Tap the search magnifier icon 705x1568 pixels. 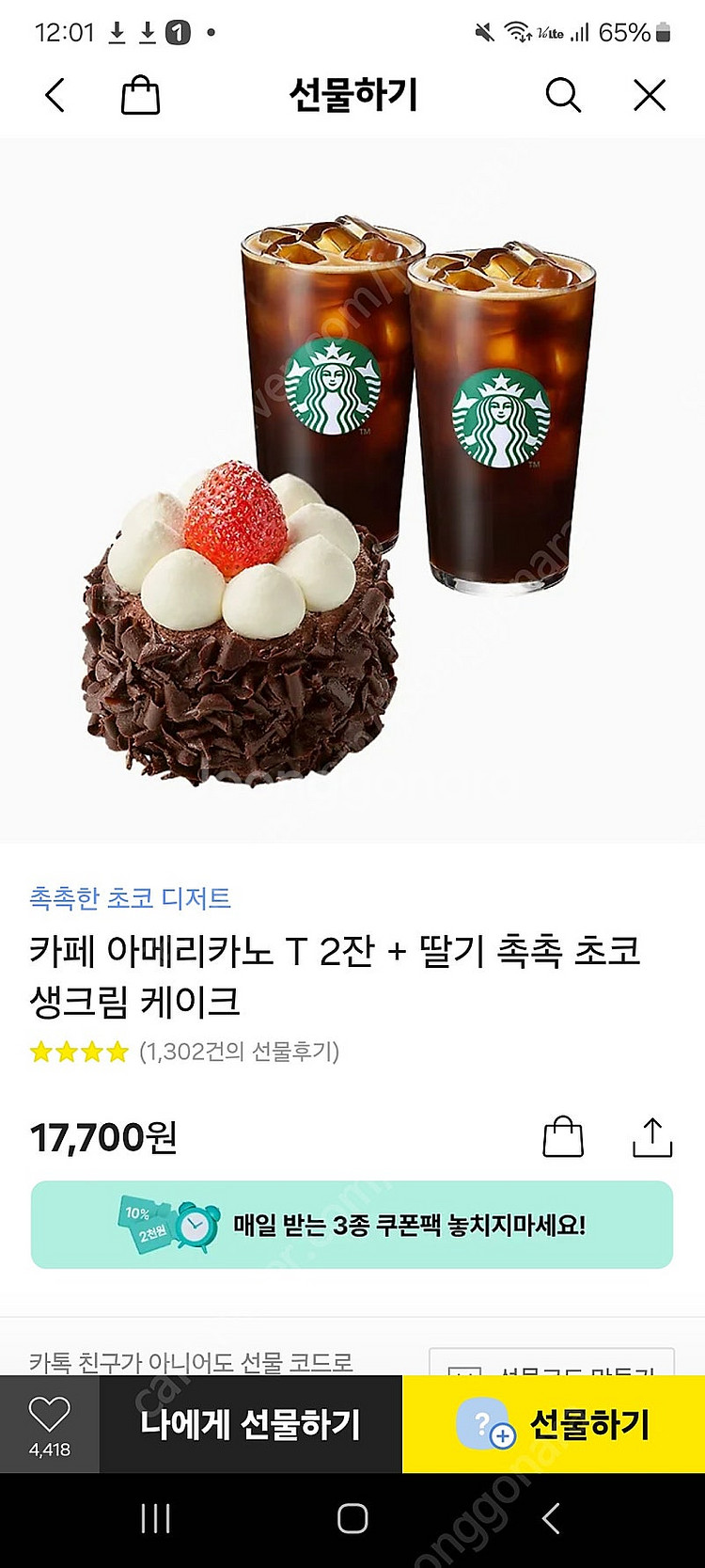click(562, 94)
